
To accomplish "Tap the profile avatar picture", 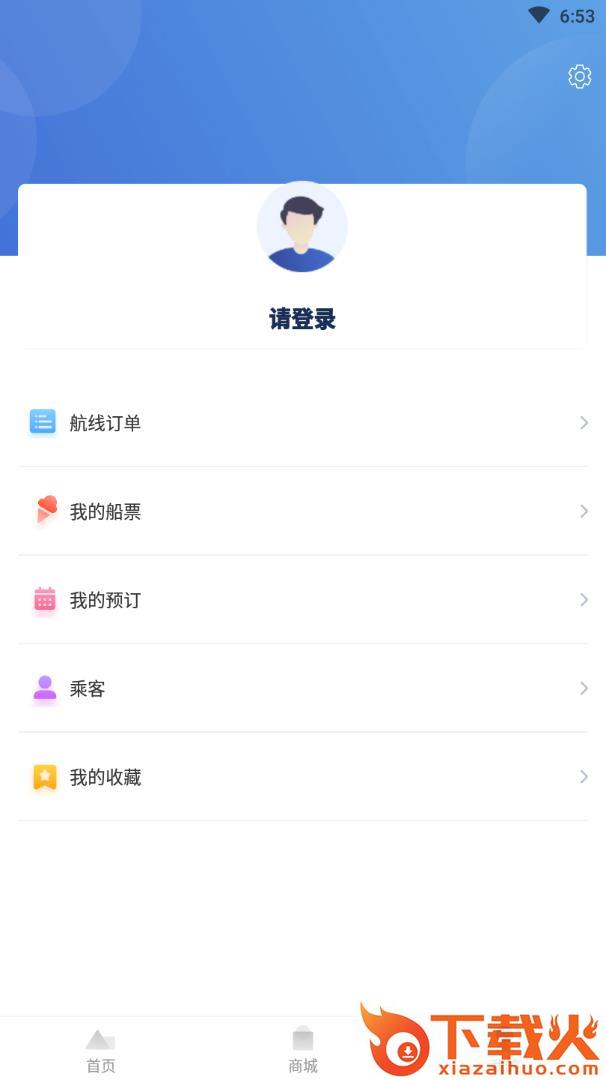I will (302, 227).
